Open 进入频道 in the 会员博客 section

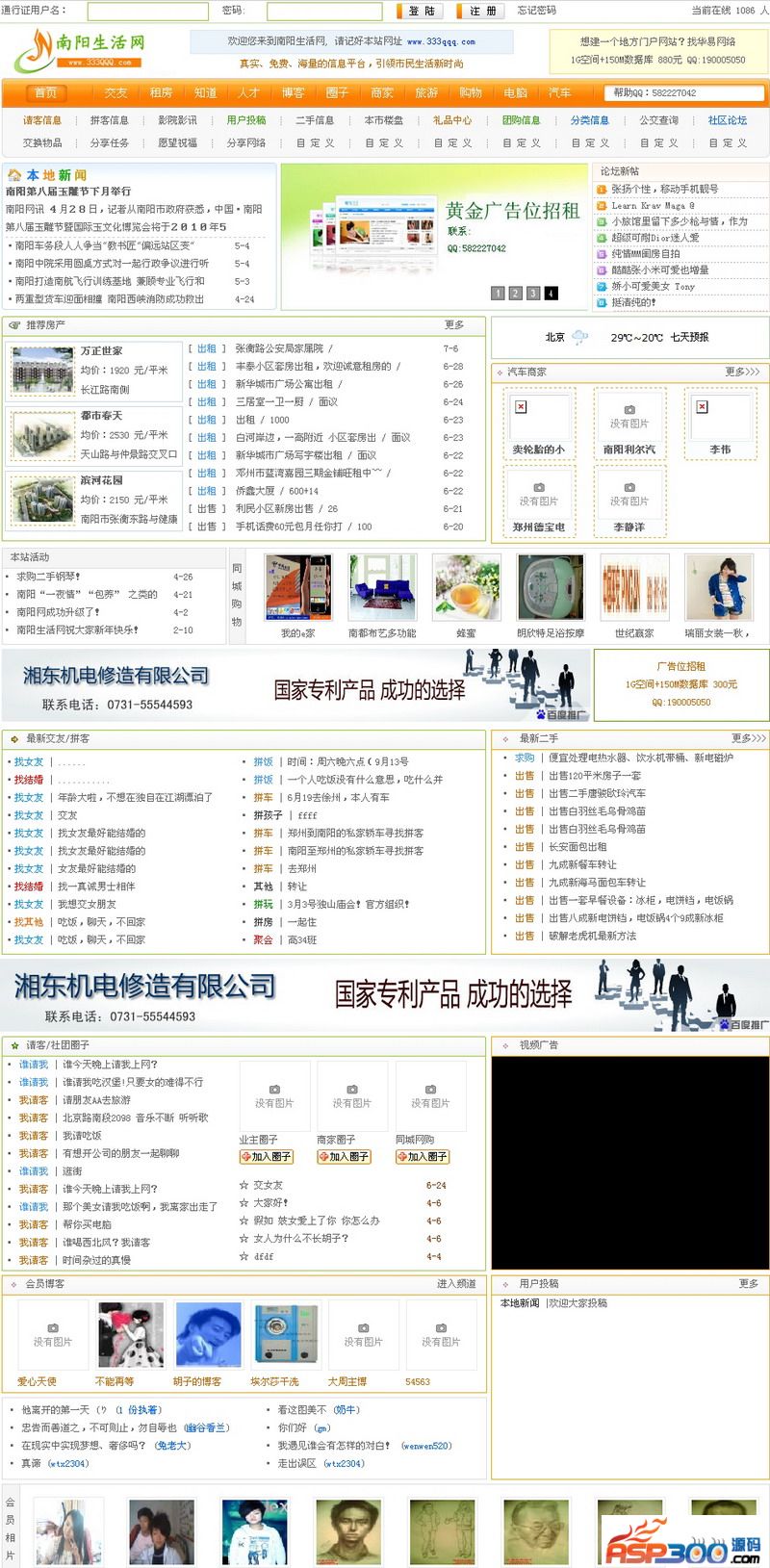click(x=456, y=1284)
